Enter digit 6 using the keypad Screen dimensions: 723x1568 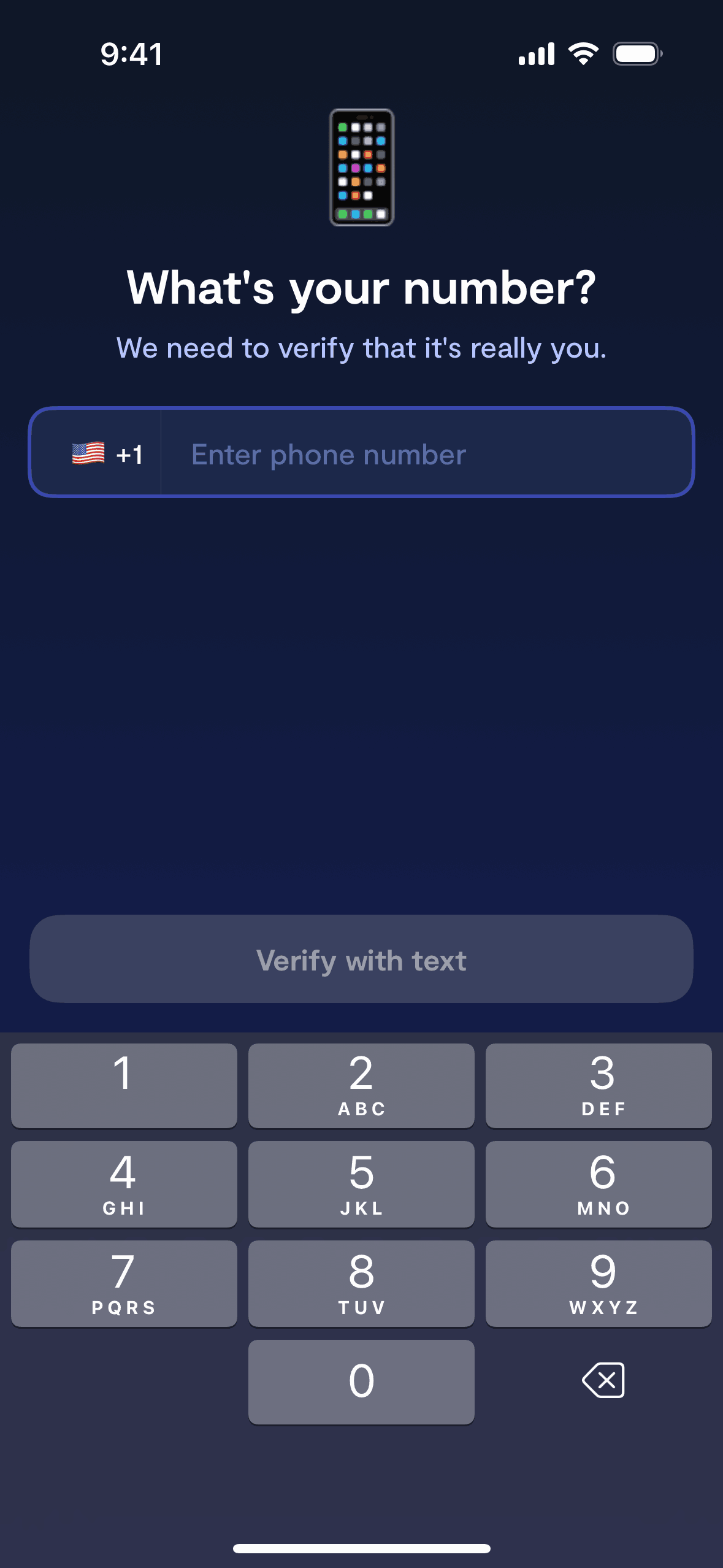click(599, 1184)
